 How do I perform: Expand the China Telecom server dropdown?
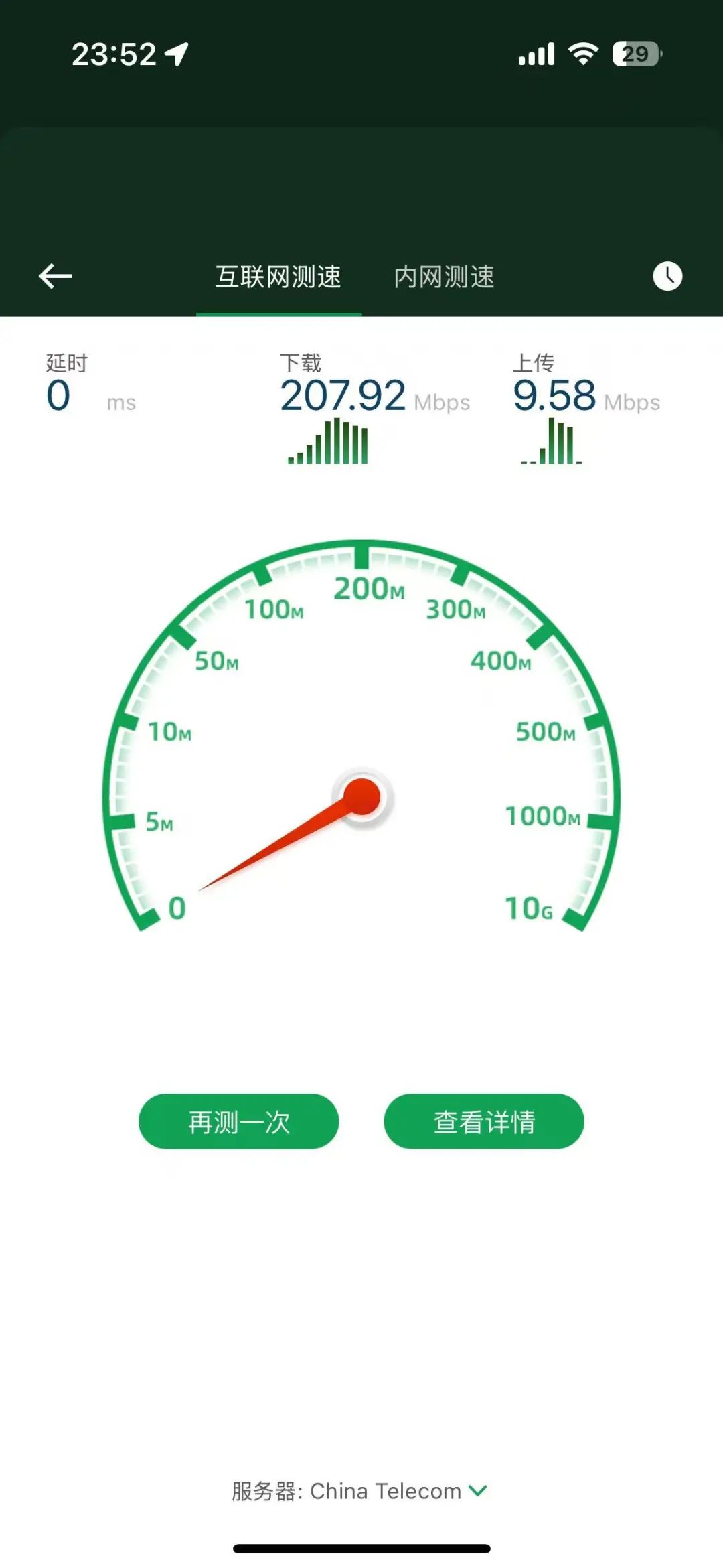(x=478, y=1490)
